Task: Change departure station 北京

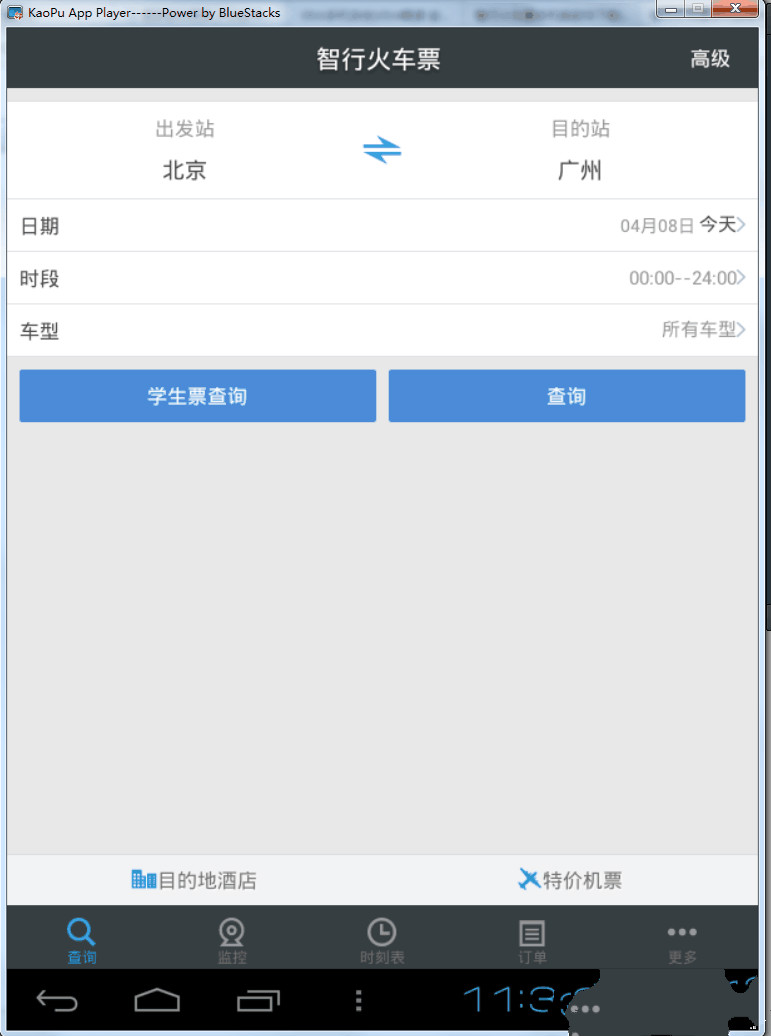Action: click(x=184, y=170)
